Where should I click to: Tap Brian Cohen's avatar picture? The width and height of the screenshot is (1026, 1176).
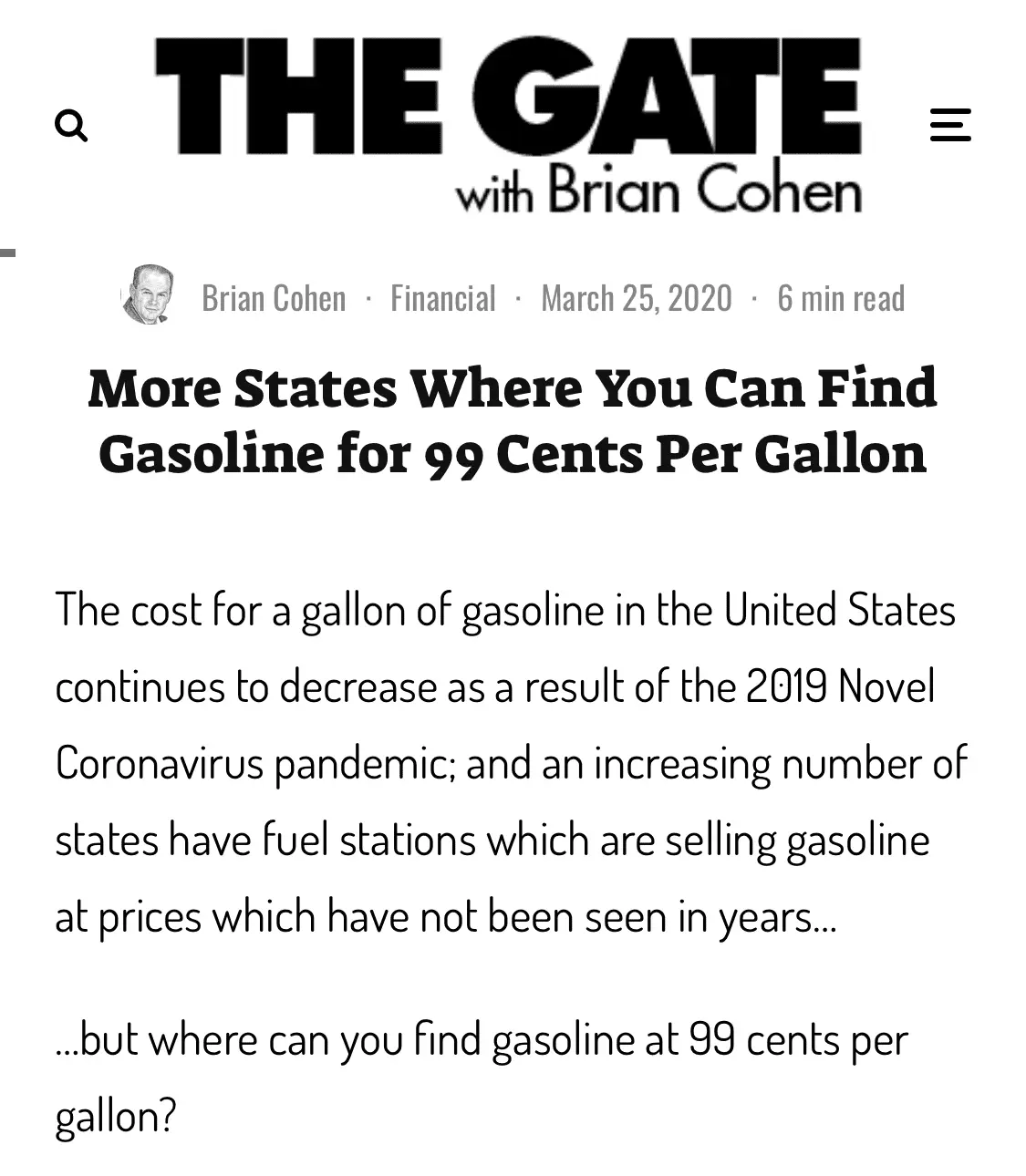tap(147, 294)
